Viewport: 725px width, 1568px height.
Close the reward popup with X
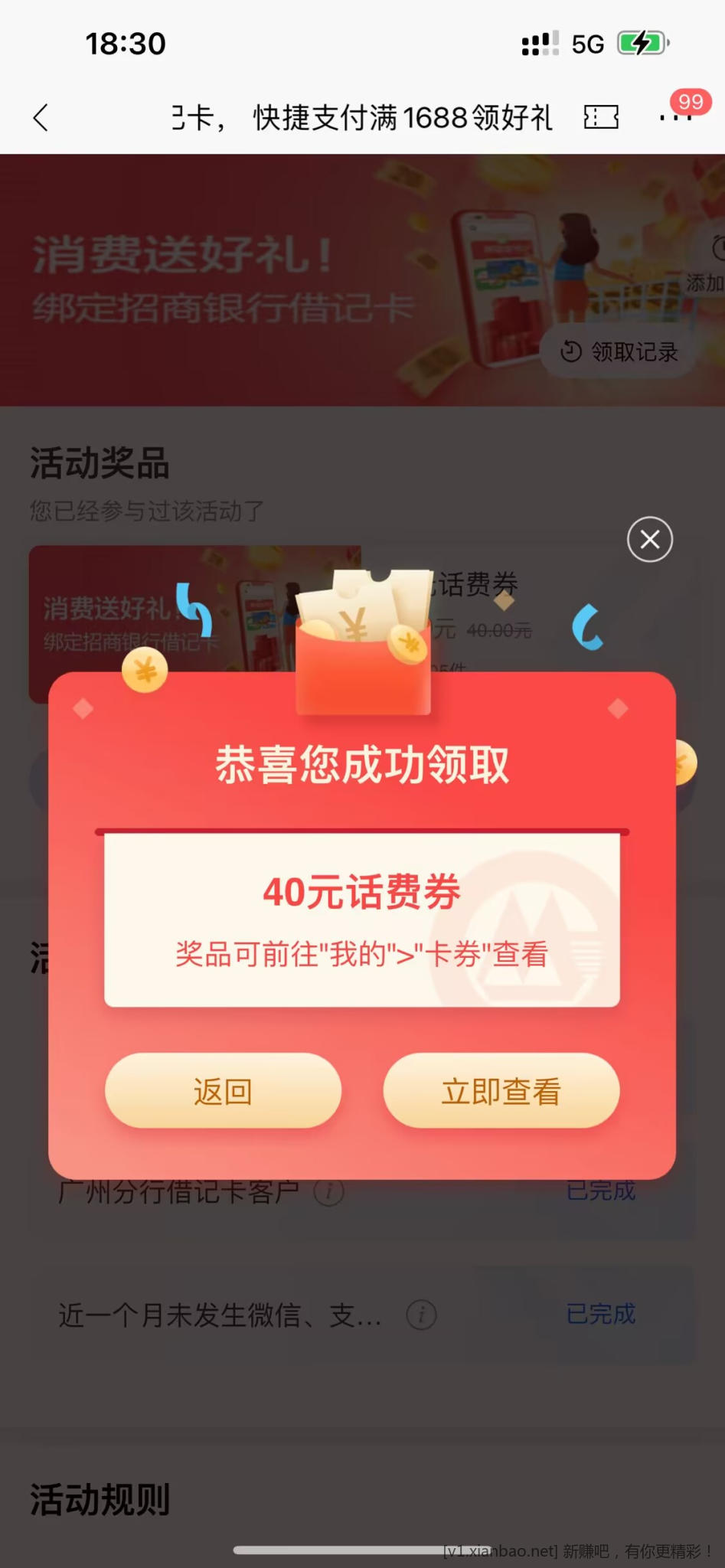(650, 540)
